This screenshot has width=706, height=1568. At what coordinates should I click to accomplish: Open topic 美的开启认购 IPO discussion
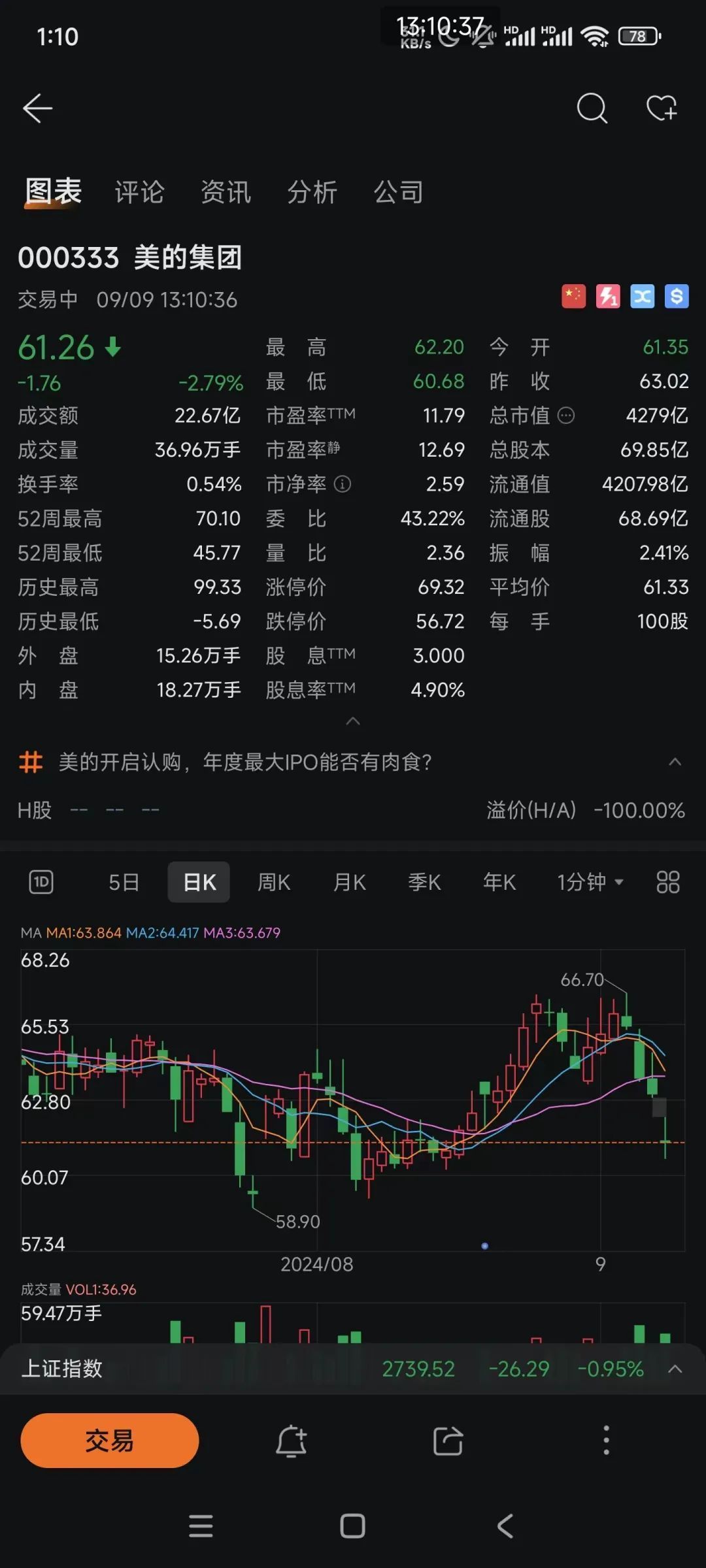[245, 762]
